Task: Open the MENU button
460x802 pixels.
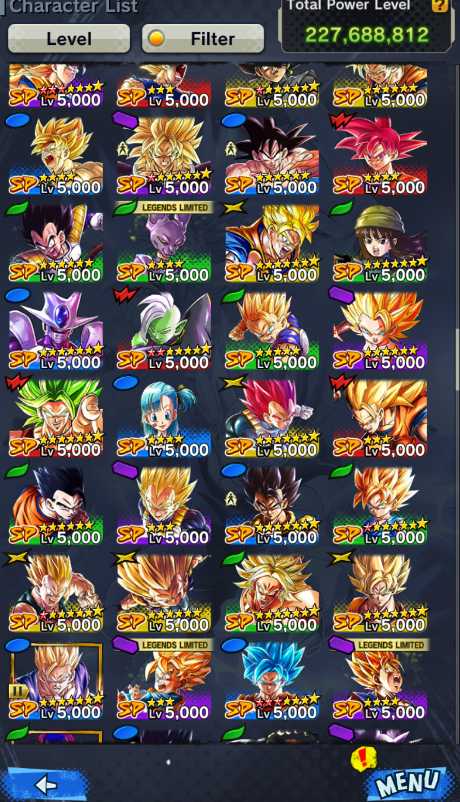Action: click(x=409, y=783)
